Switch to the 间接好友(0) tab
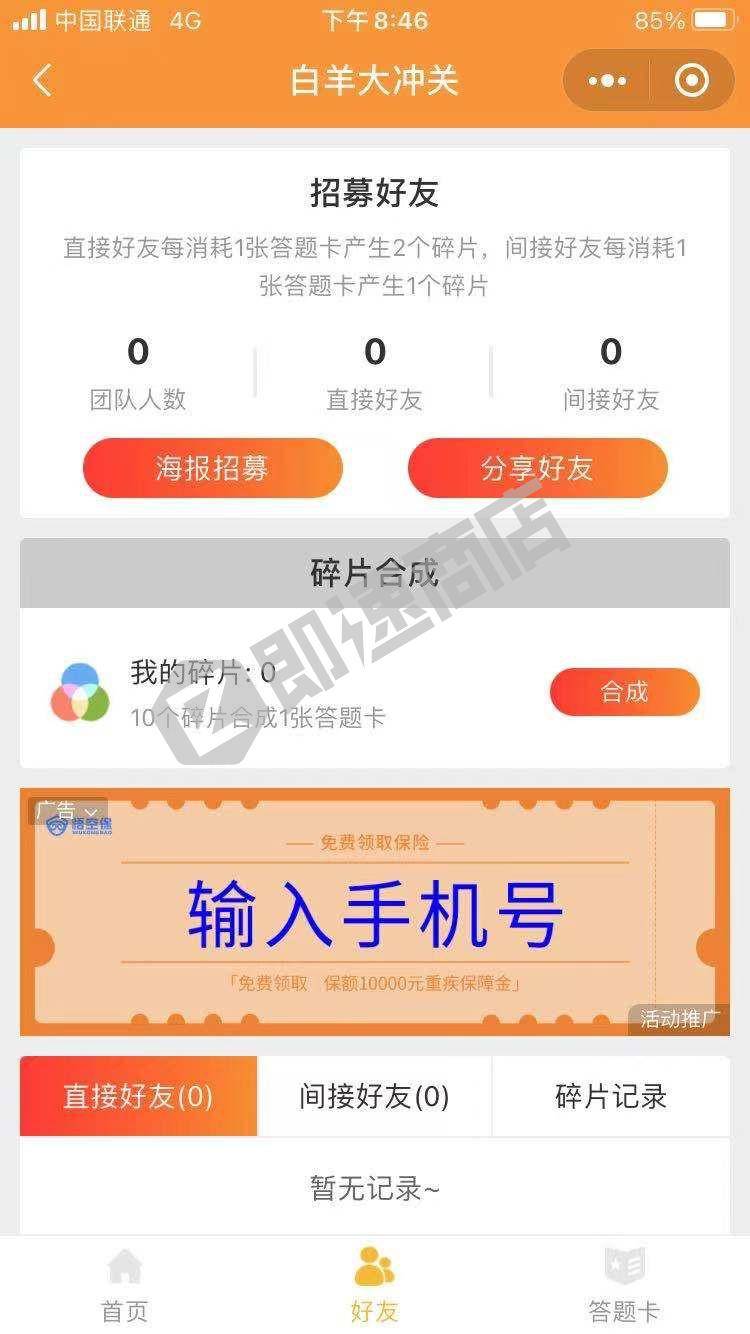 tap(374, 1096)
